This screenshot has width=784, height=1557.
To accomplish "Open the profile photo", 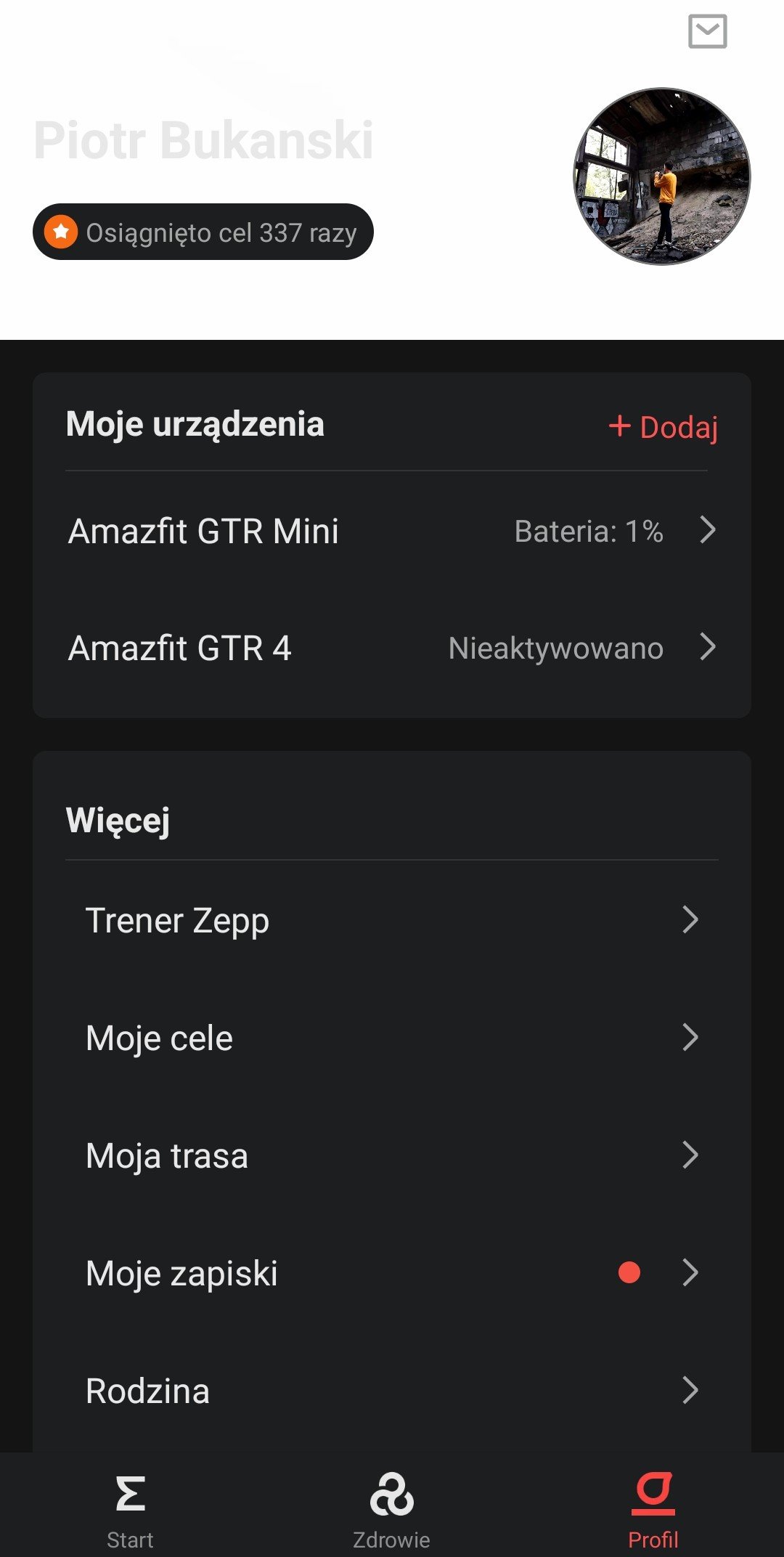I will tap(662, 176).
